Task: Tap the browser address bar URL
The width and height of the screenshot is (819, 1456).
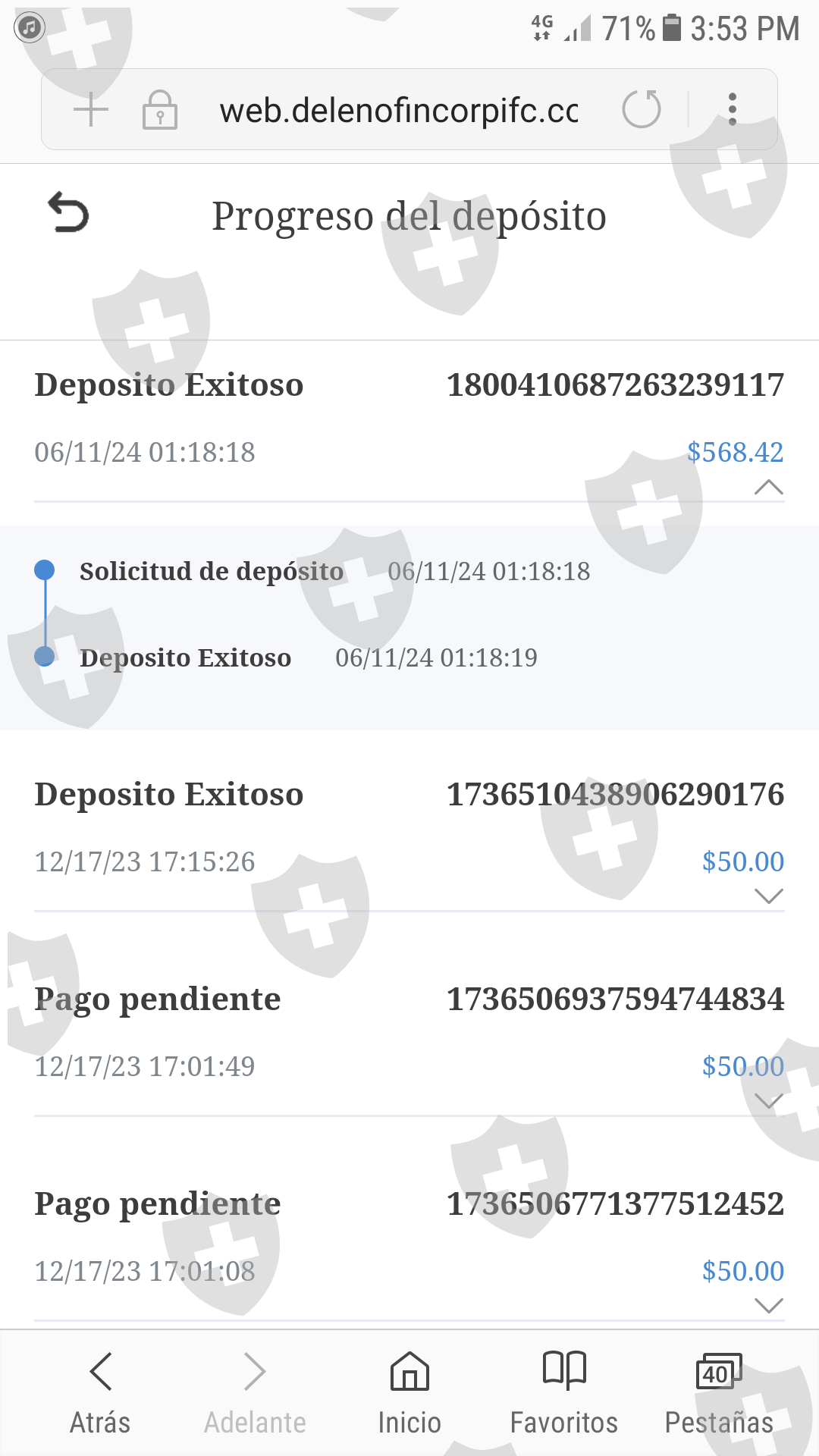Action: tap(398, 111)
